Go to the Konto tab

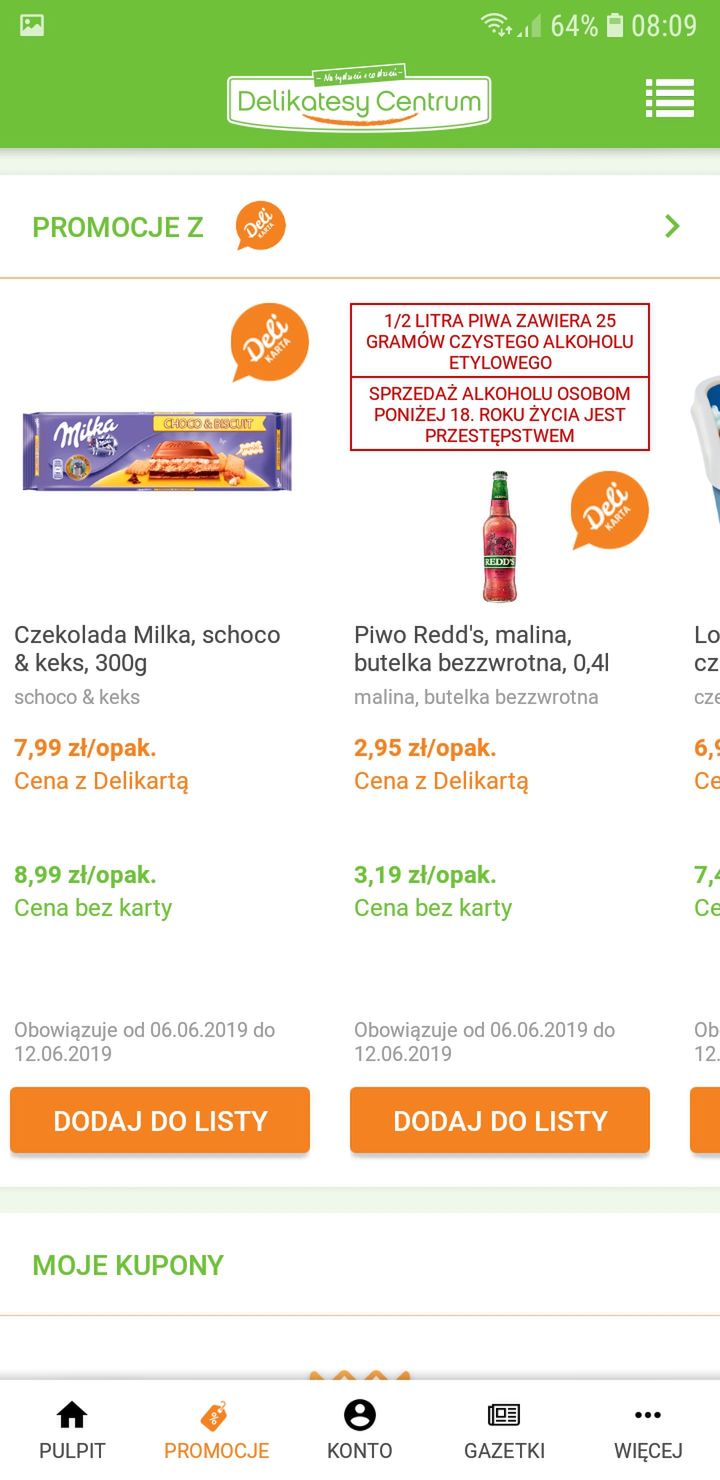pos(360,1431)
